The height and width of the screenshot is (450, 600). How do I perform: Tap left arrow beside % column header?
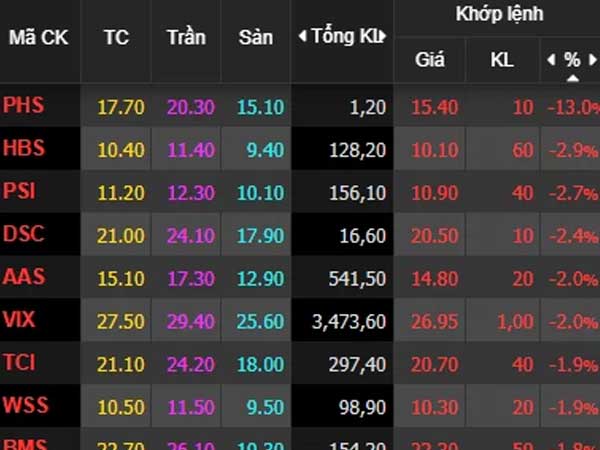pyautogui.click(x=551, y=60)
